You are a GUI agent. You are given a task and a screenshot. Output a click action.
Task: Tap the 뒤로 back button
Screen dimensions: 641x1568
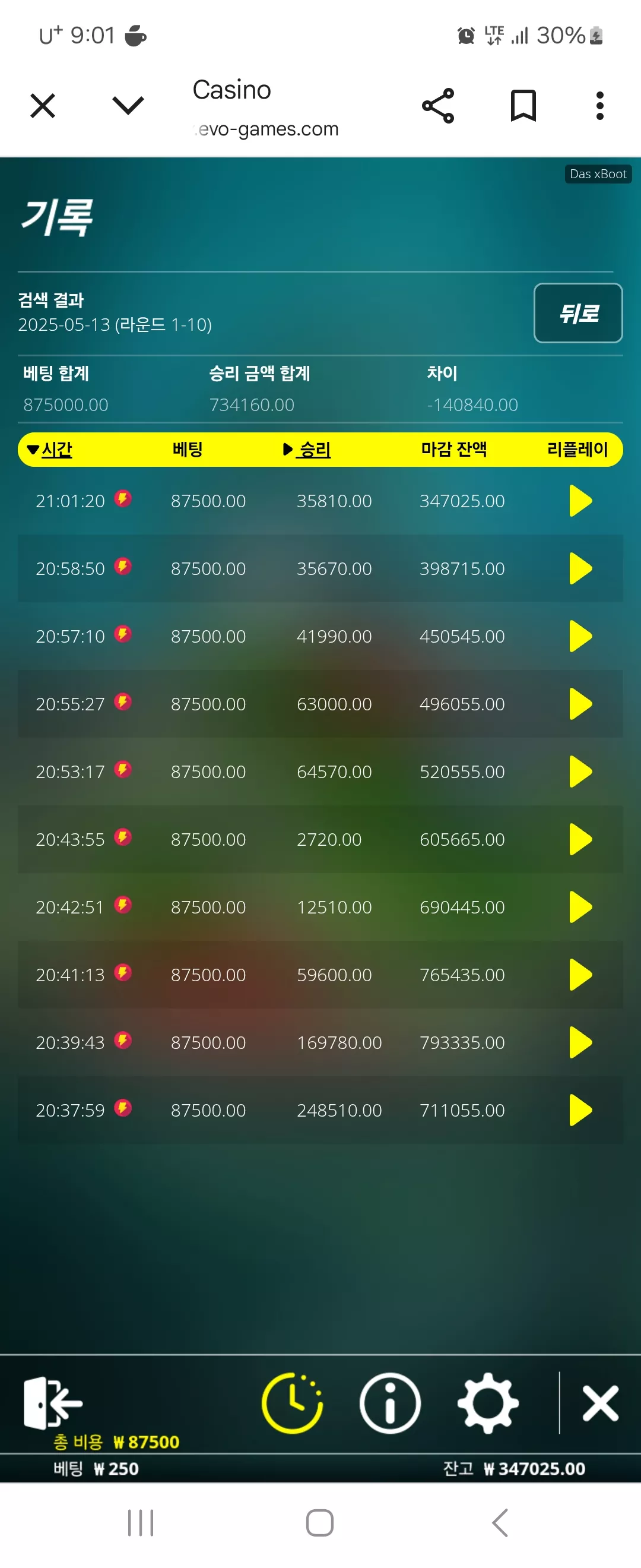point(577,313)
